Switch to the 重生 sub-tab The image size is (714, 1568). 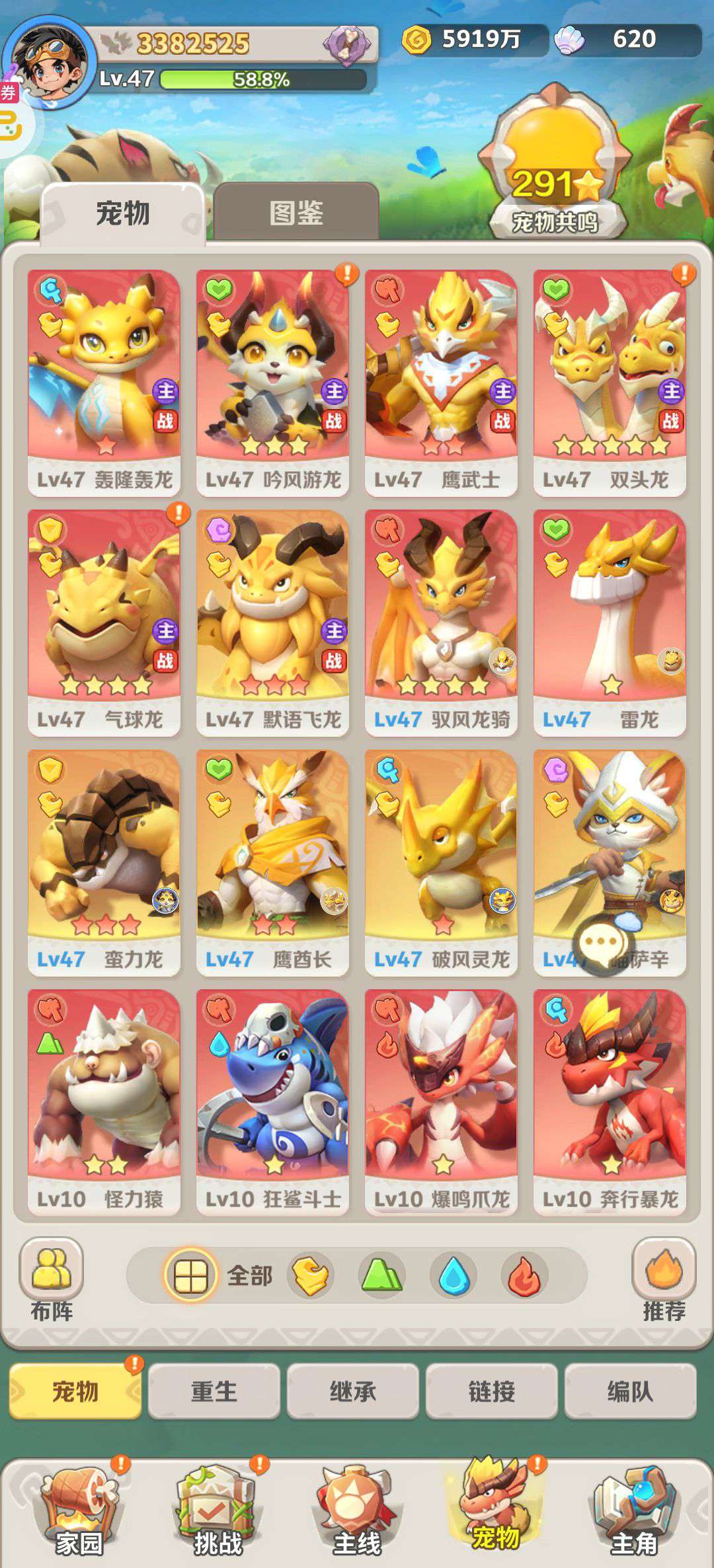point(214,1391)
